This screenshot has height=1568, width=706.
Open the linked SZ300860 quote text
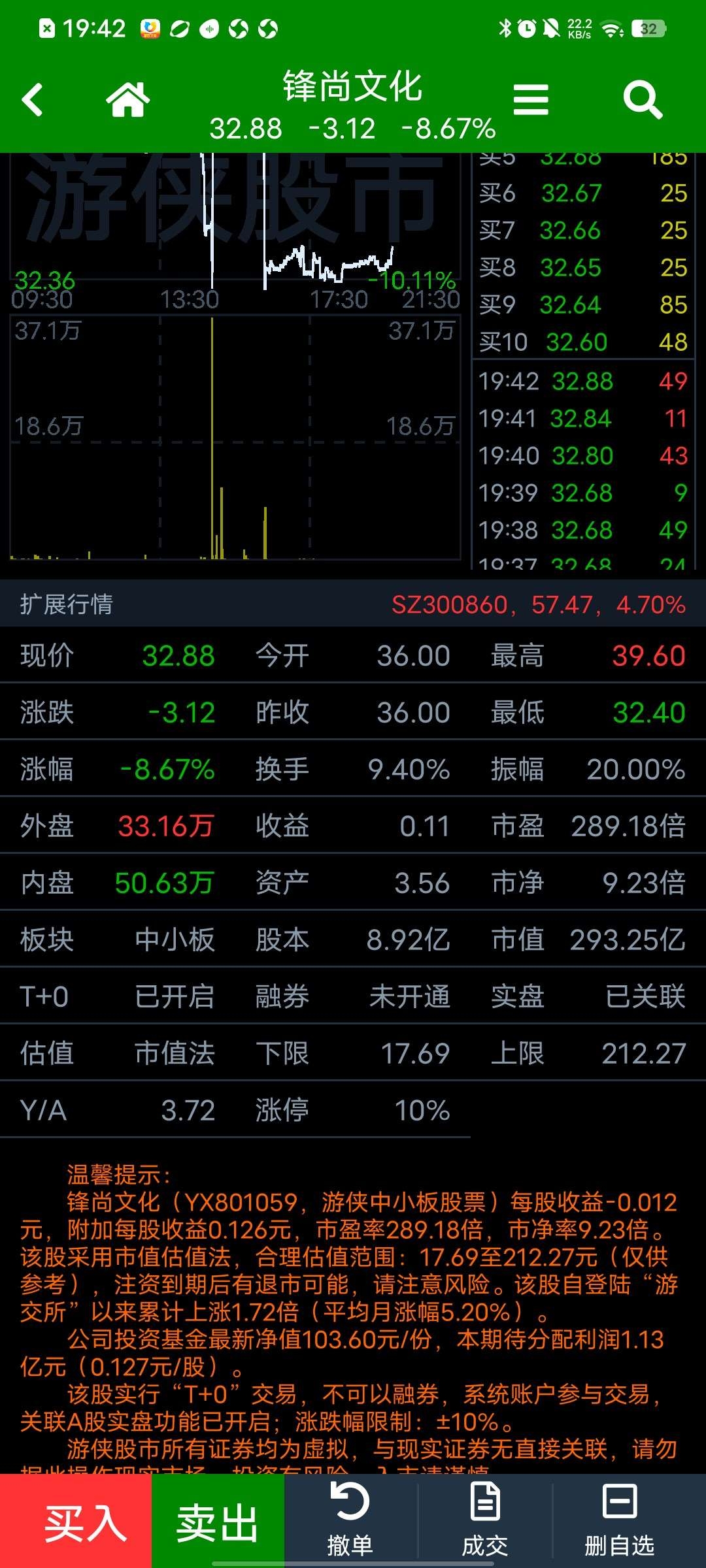point(538,604)
